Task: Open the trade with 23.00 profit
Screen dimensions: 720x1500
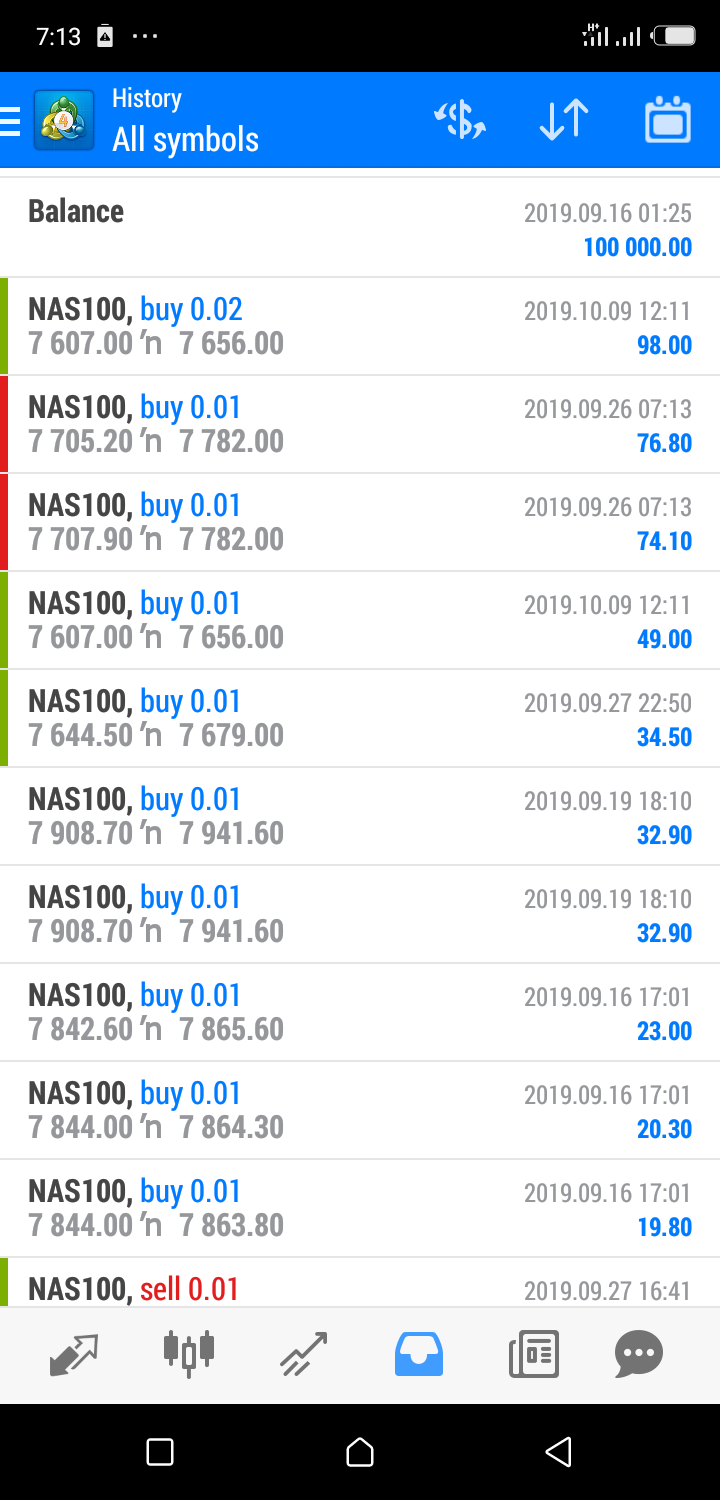Action: [360, 1012]
